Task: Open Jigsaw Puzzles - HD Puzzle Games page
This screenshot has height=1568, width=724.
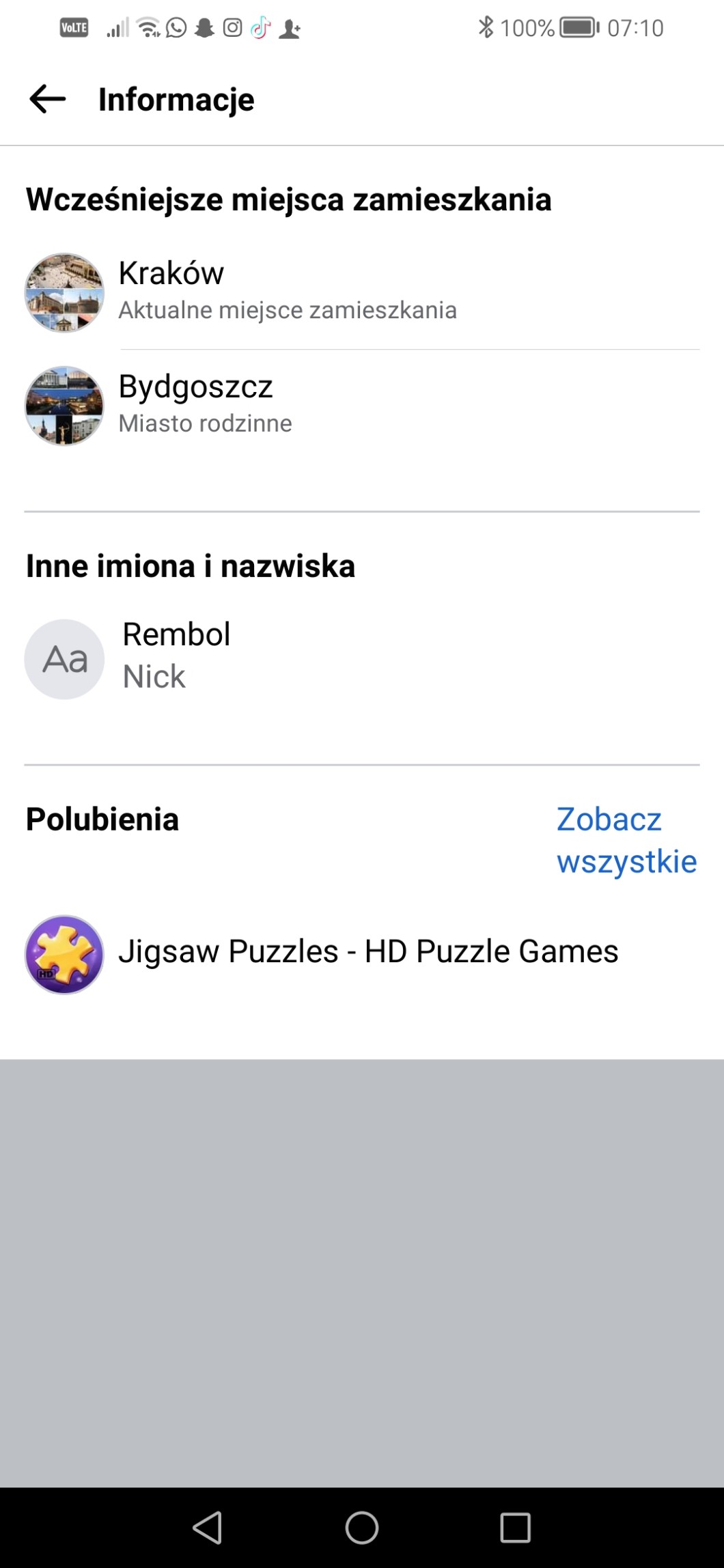Action: click(x=367, y=952)
